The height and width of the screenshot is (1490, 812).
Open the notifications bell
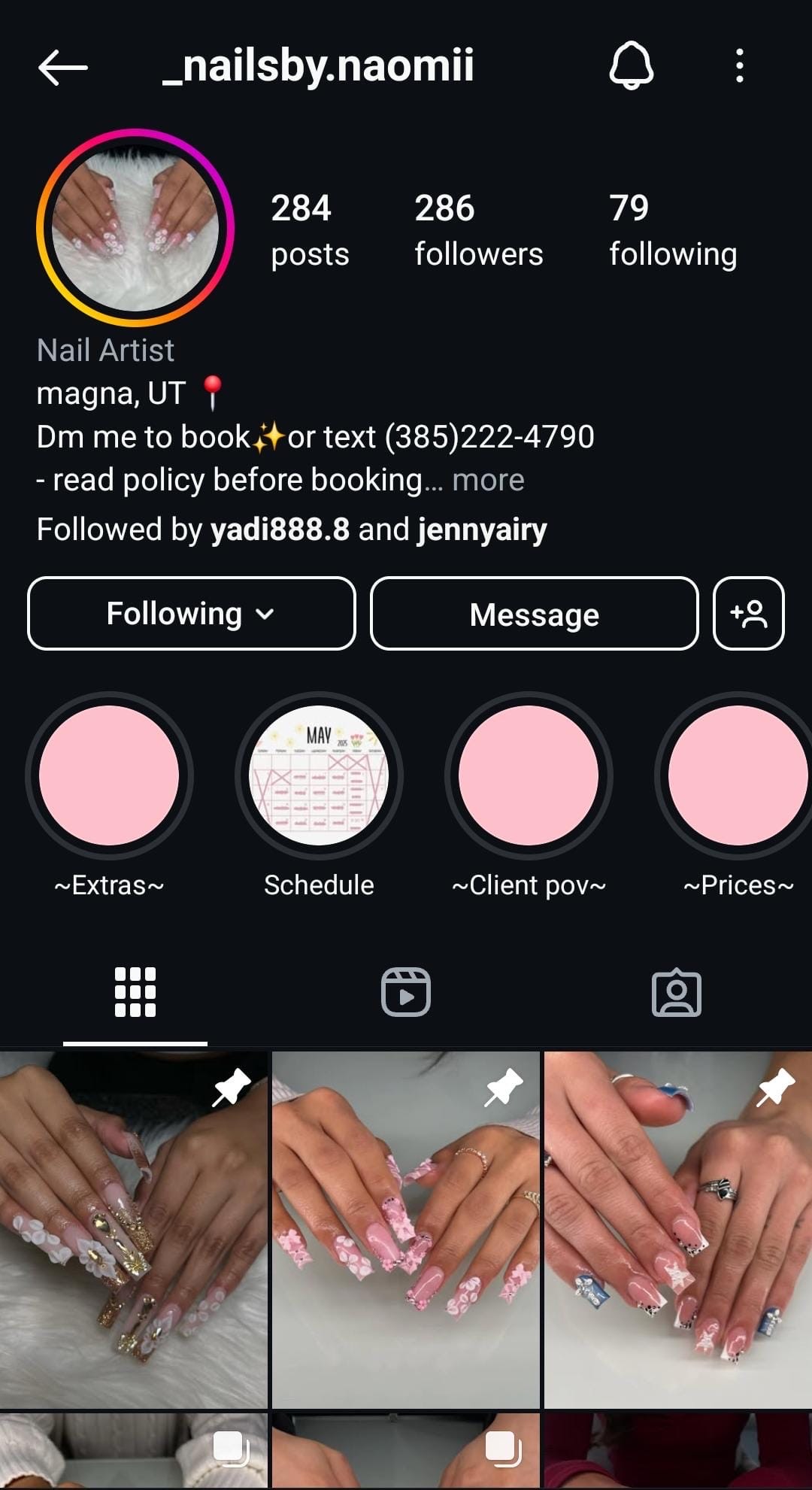pyautogui.click(x=631, y=66)
